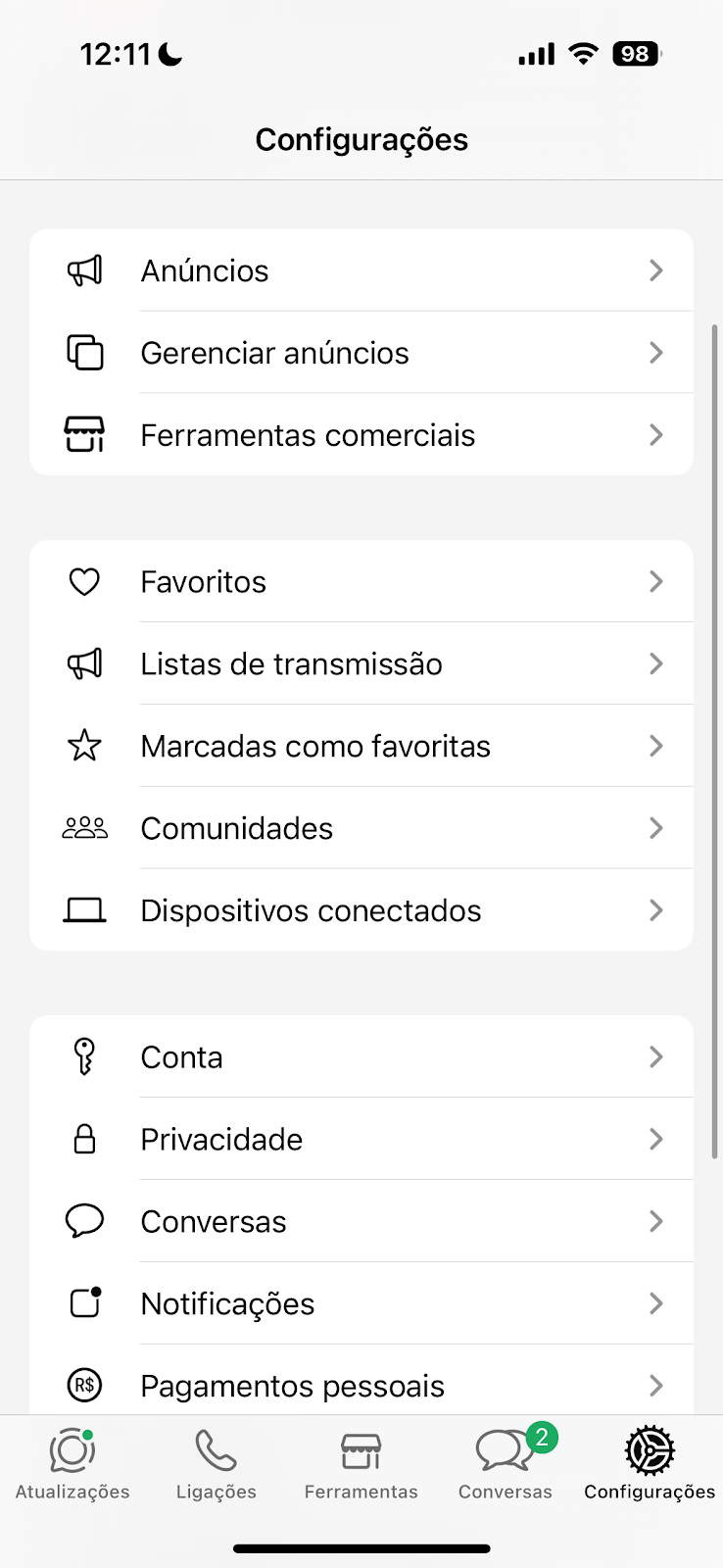Open Comunidades
723x1568 pixels.
pyautogui.click(x=361, y=828)
